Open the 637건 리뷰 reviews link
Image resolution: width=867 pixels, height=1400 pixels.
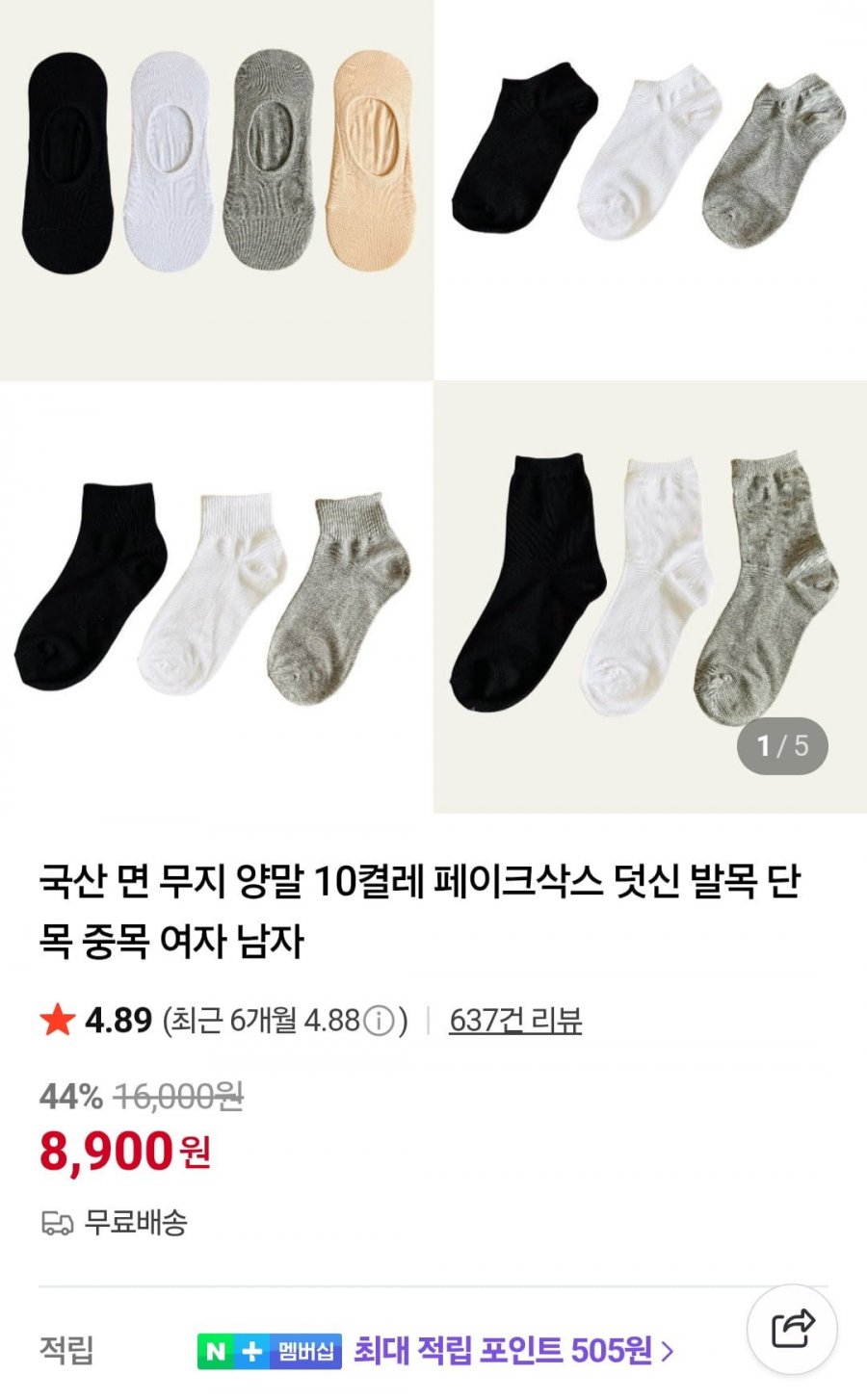point(515,1021)
